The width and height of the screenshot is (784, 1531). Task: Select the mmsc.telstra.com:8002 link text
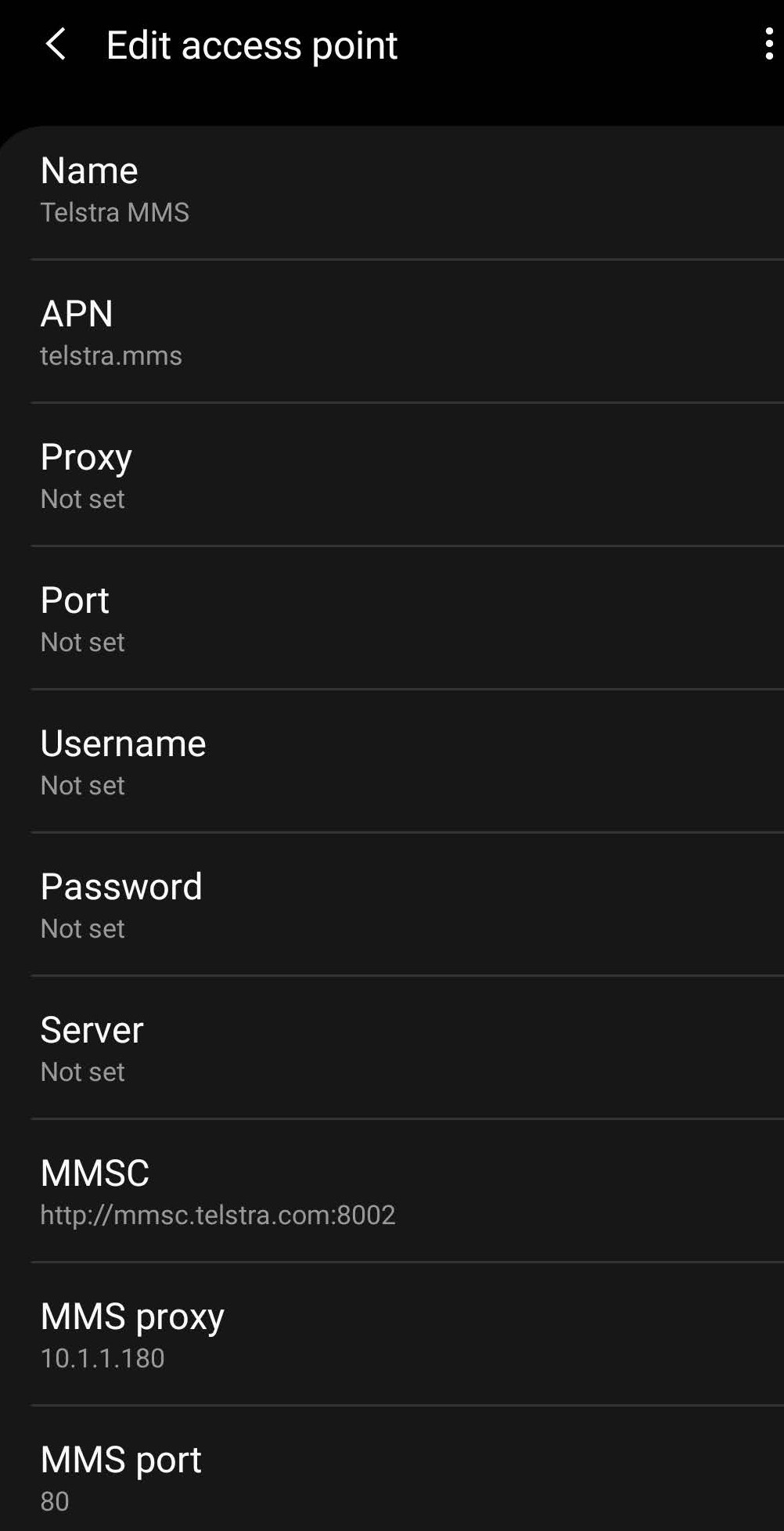click(x=218, y=1216)
